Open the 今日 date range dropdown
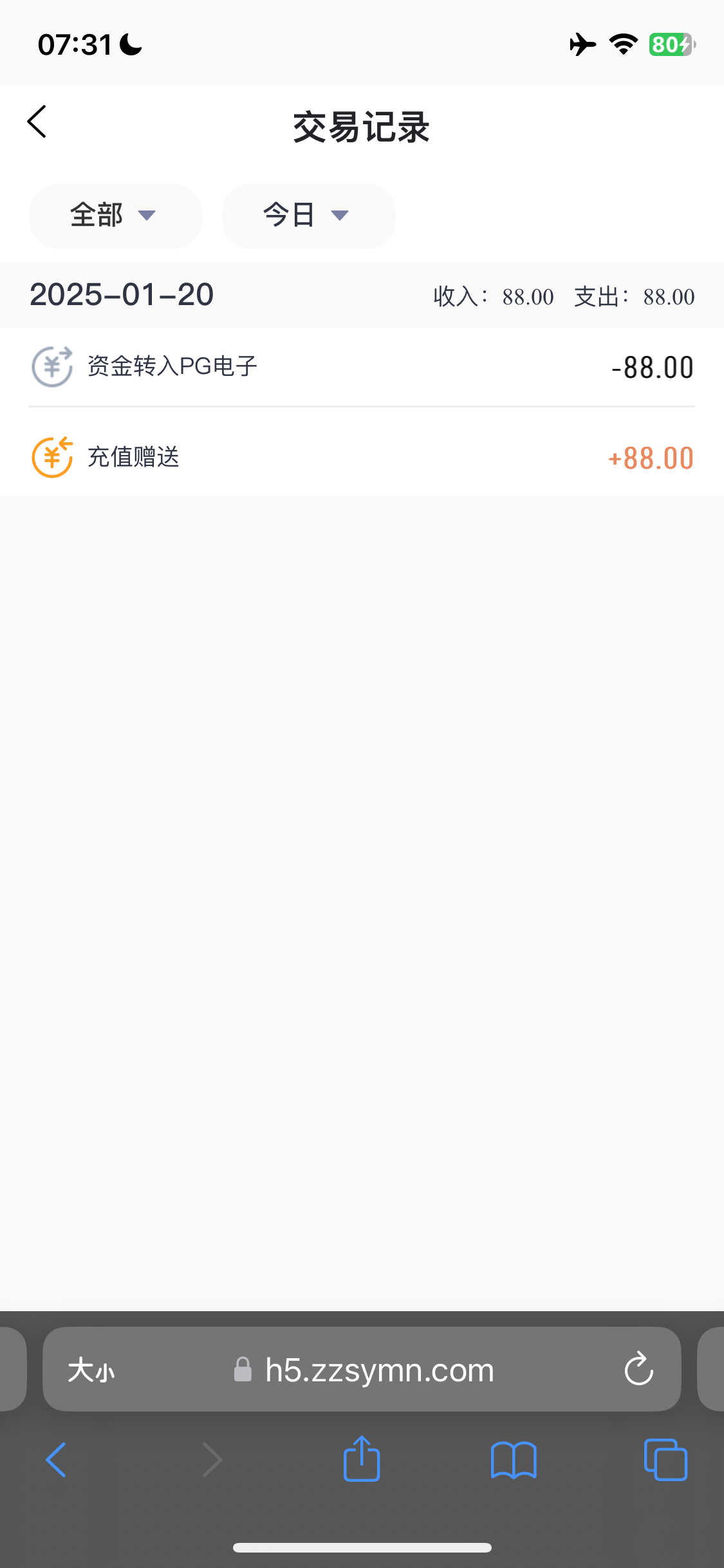Viewport: 724px width, 1568px height. (x=308, y=216)
